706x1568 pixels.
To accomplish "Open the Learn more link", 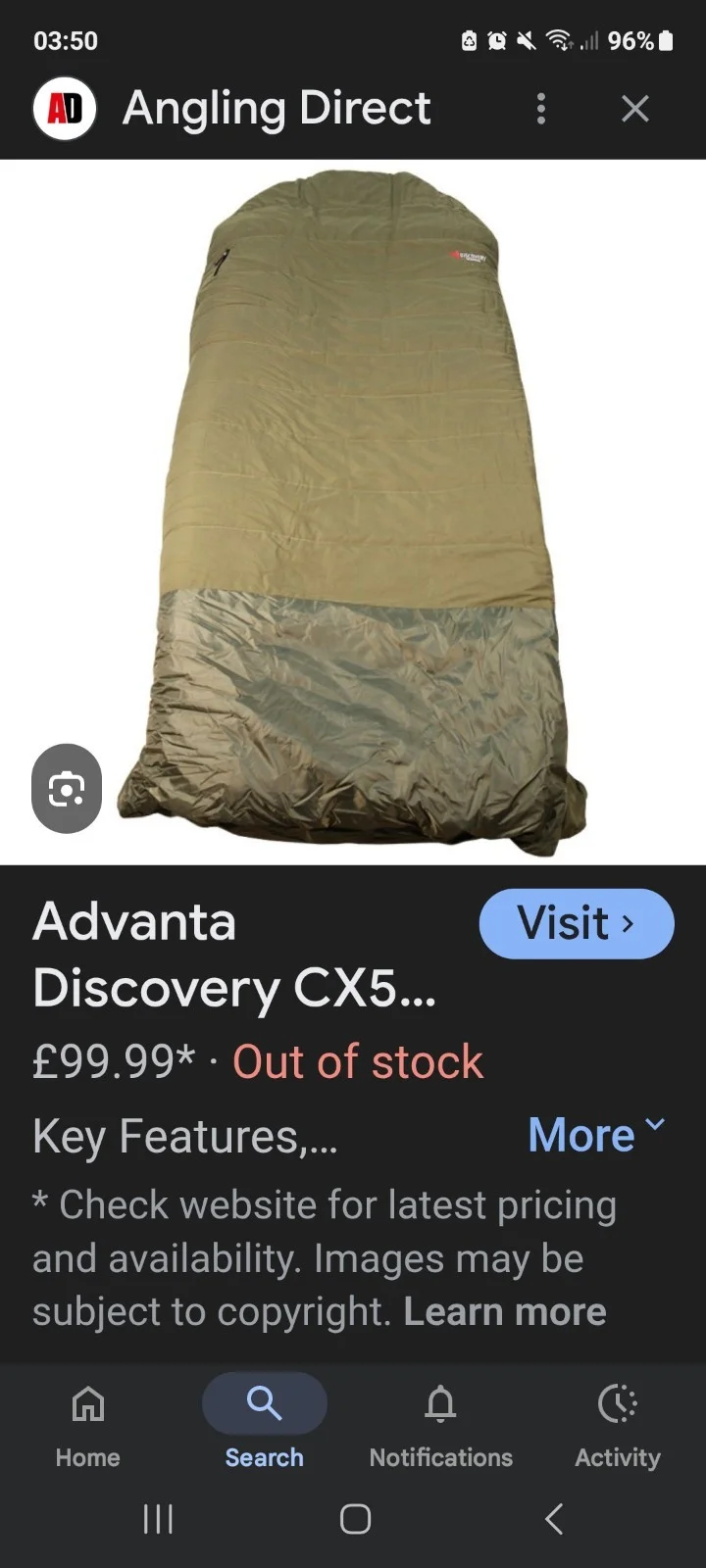I will [505, 1311].
